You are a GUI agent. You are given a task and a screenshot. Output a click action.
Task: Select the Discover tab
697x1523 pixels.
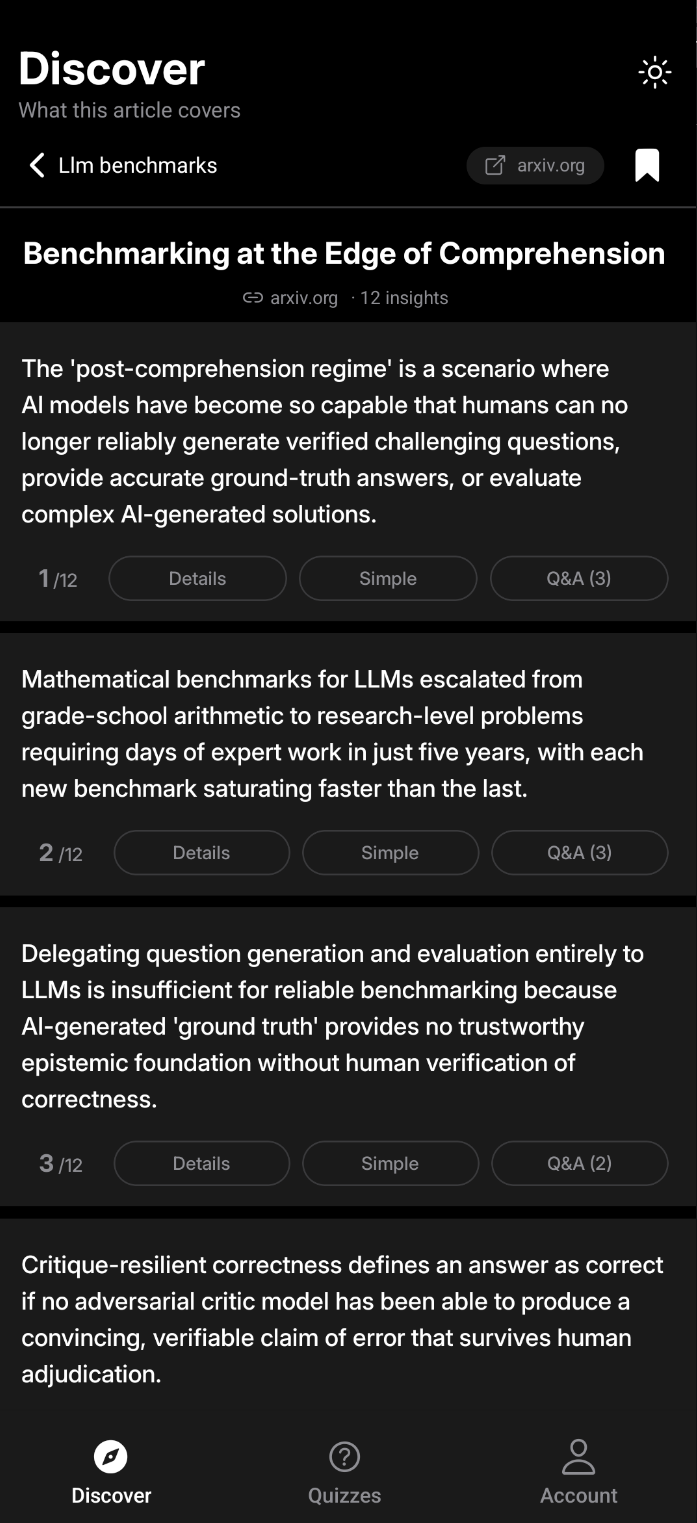[111, 1473]
